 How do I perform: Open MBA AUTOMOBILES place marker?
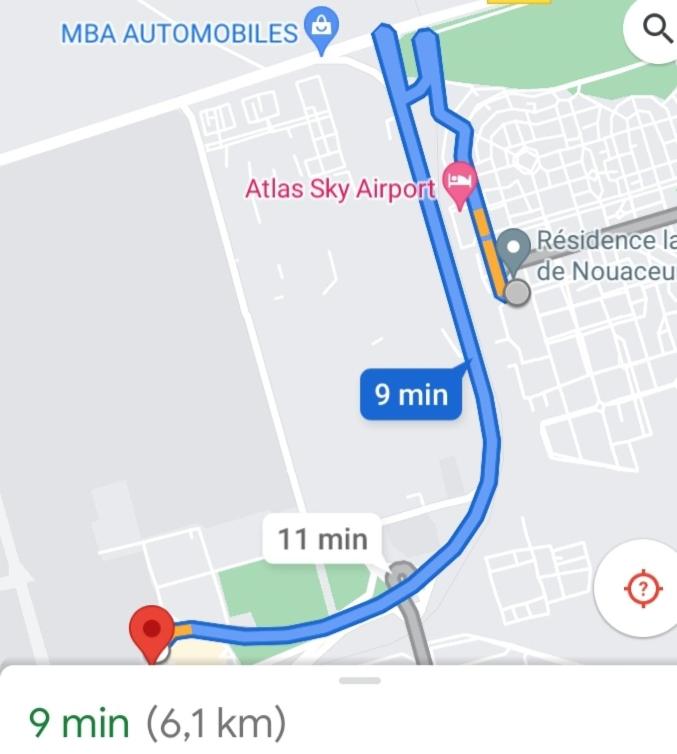(x=321, y=31)
